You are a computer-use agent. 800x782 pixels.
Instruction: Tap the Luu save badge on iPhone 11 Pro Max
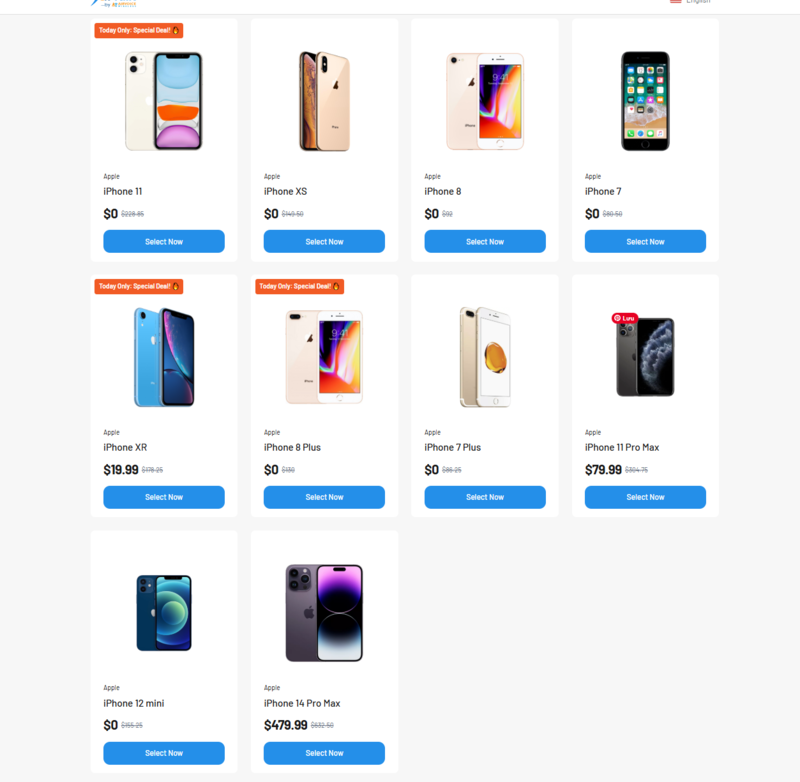(x=625, y=318)
